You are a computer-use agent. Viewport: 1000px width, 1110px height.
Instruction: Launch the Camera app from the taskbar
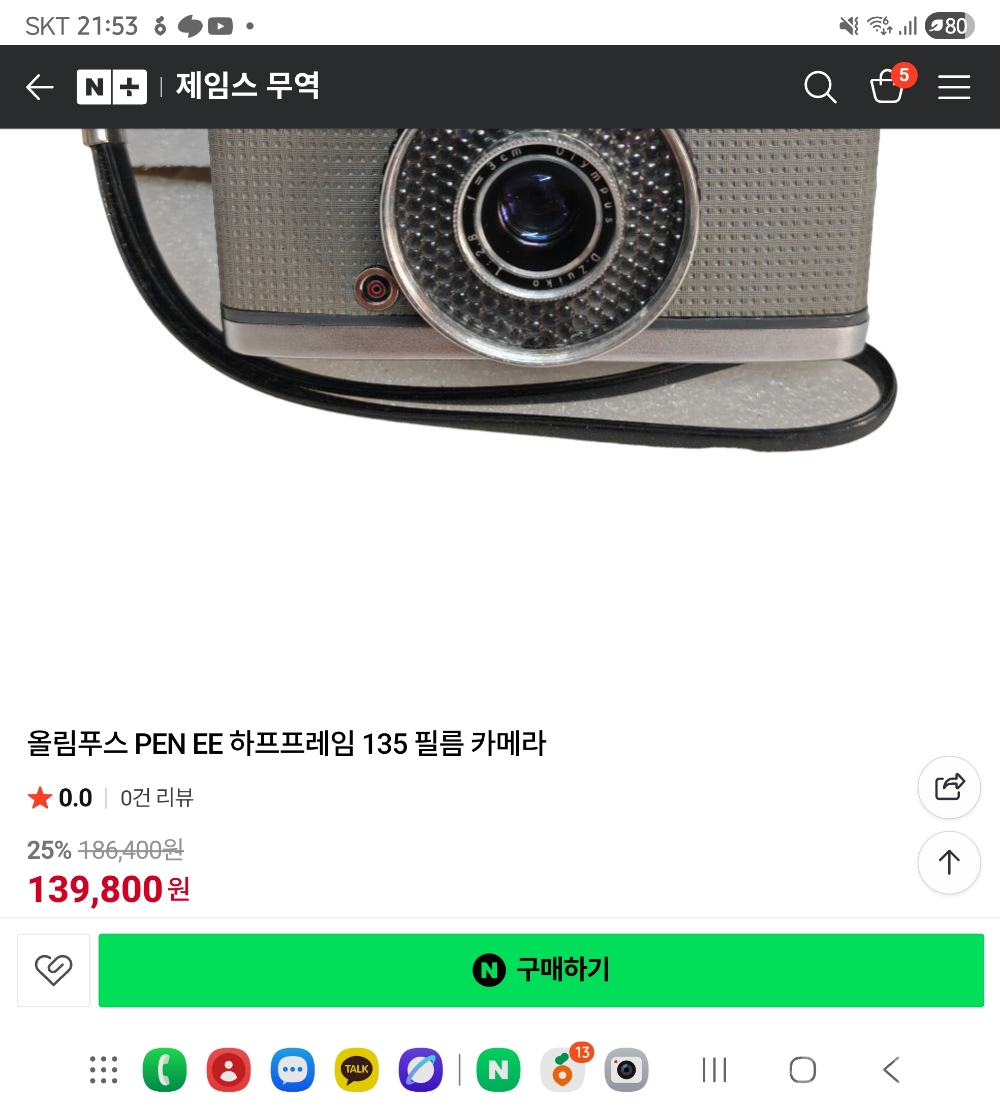tap(627, 1070)
